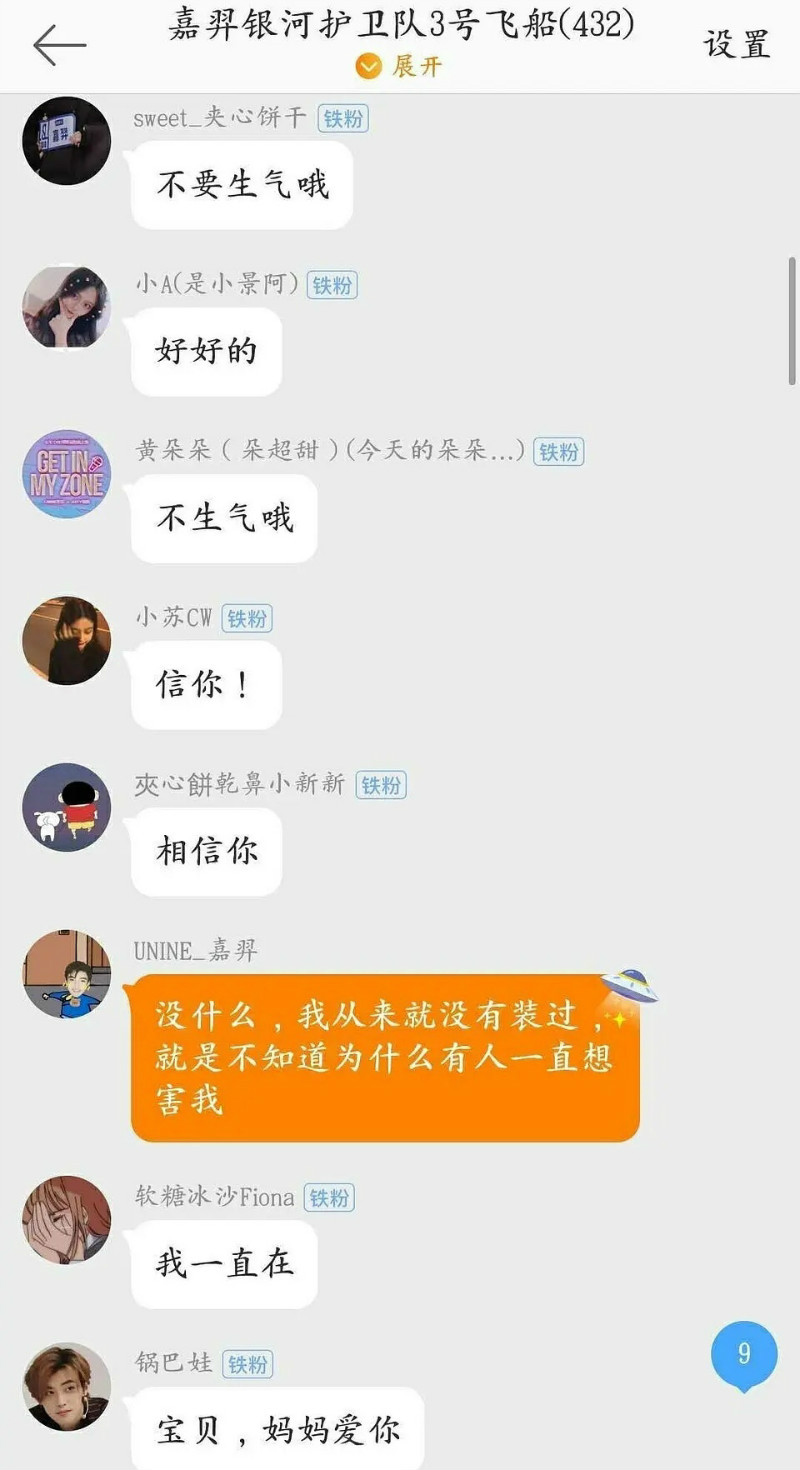View 锅巴娃's profile picture
The width and height of the screenshot is (800, 1470).
pos(66,1387)
